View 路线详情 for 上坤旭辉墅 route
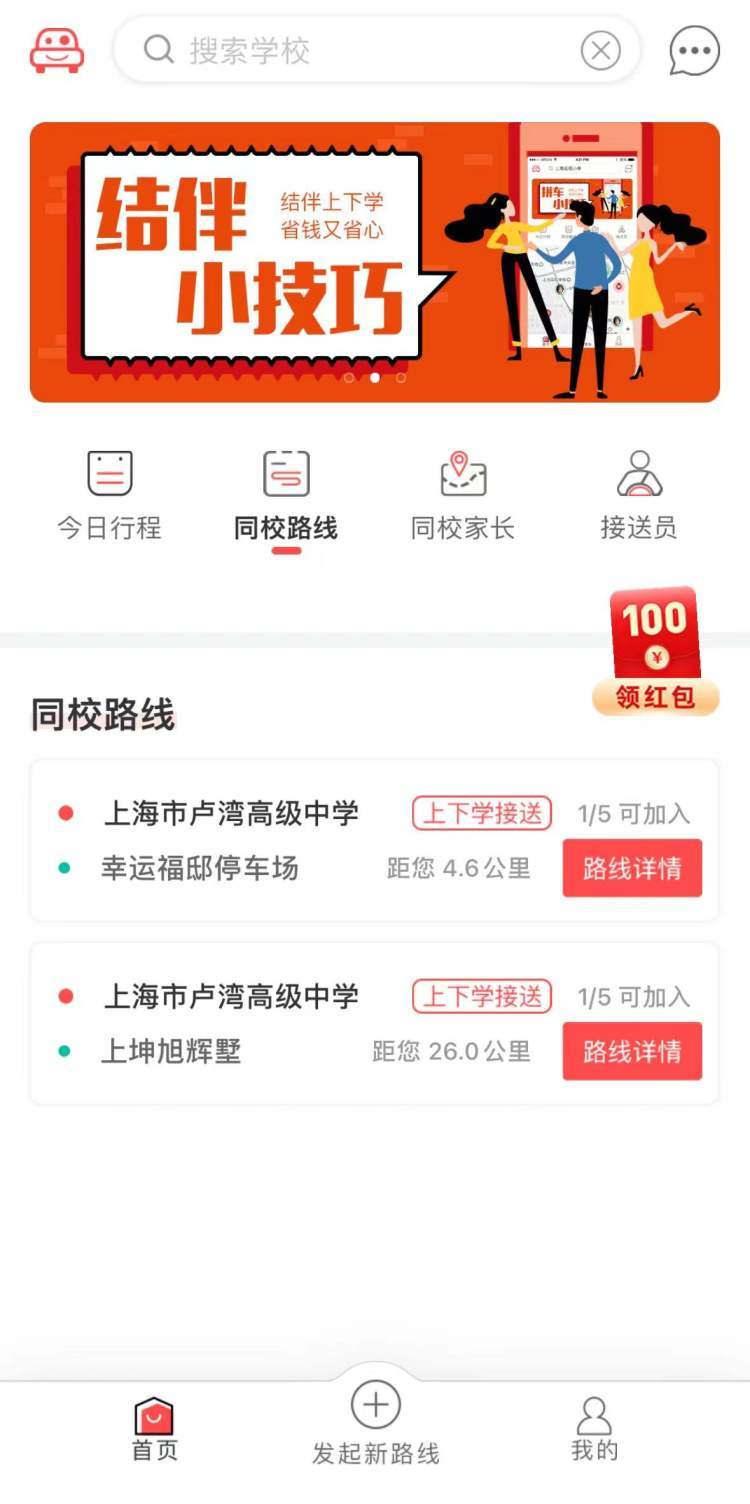750x1504 pixels. pyautogui.click(x=632, y=1051)
